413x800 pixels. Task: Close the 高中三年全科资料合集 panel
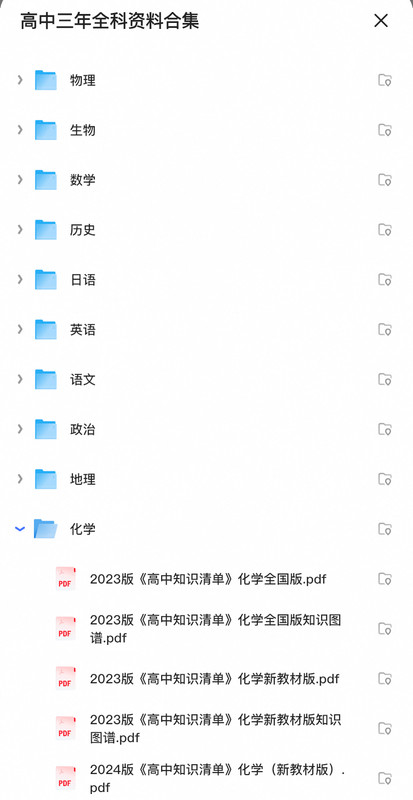pos(381,21)
